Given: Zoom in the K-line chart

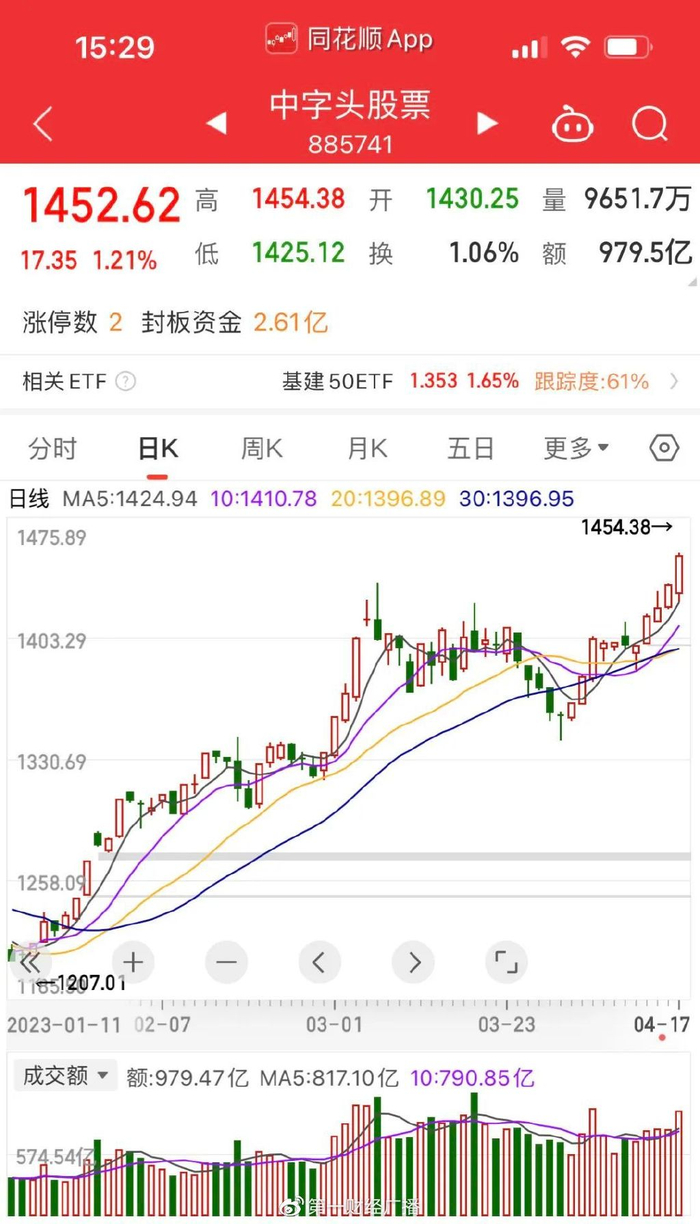Looking at the screenshot, I should coord(133,963).
